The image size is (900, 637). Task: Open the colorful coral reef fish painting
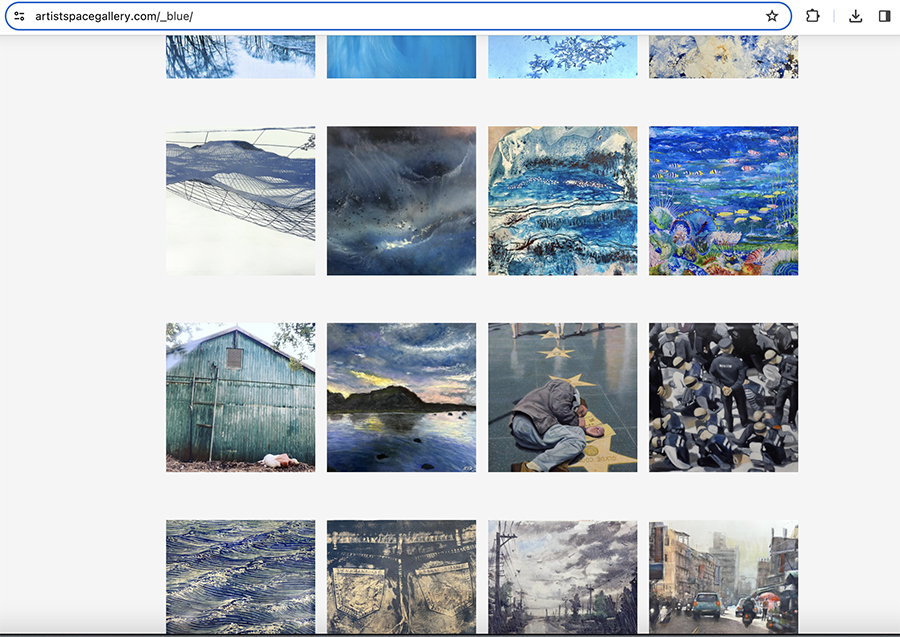tap(723, 200)
